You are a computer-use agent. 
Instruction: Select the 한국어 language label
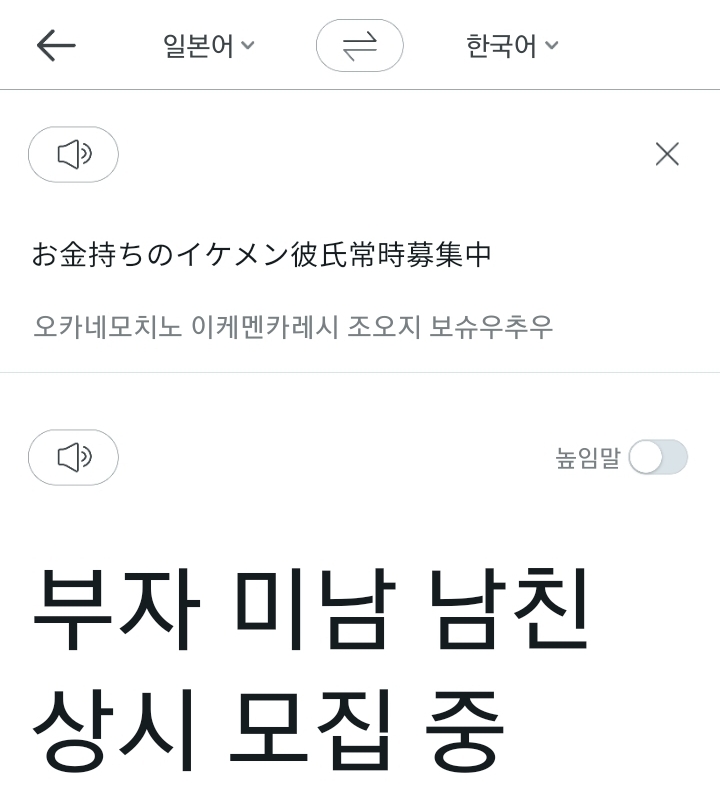pyautogui.click(x=500, y=45)
